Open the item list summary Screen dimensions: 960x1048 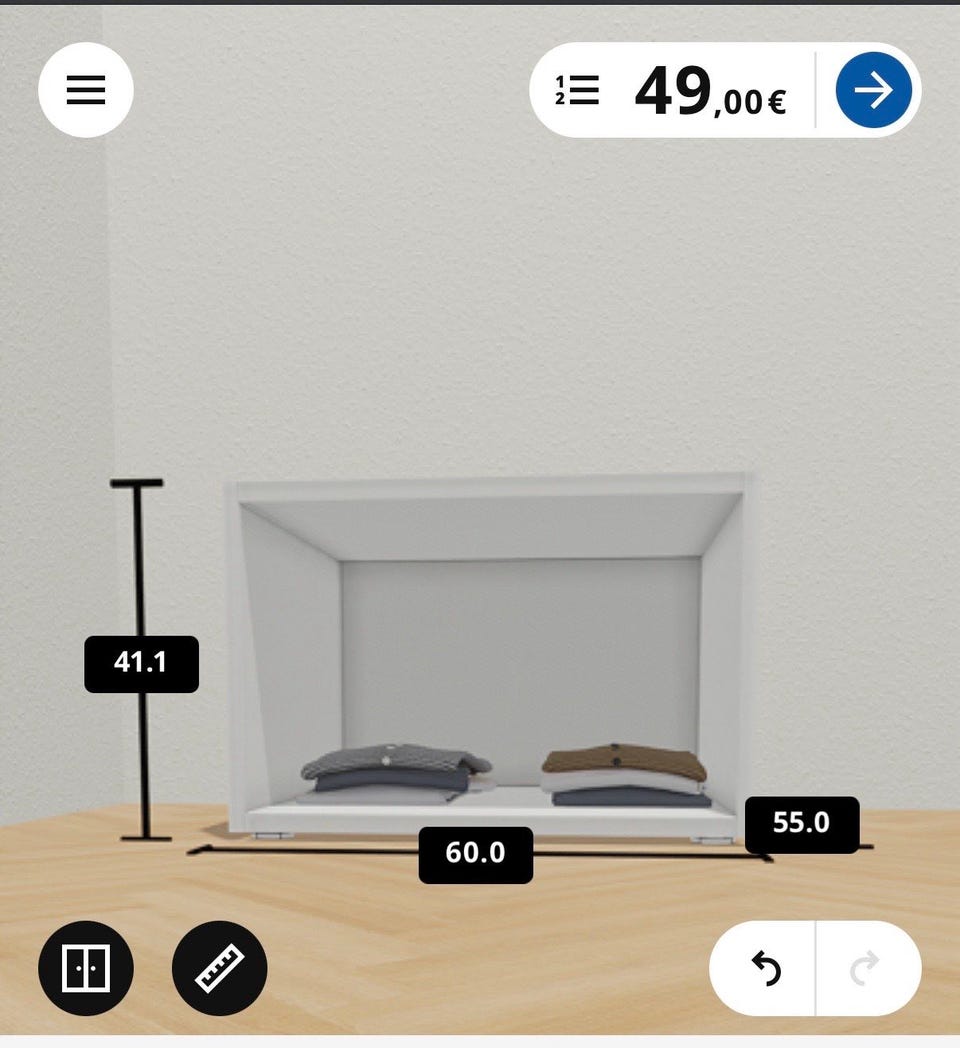click(x=578, y=91)
